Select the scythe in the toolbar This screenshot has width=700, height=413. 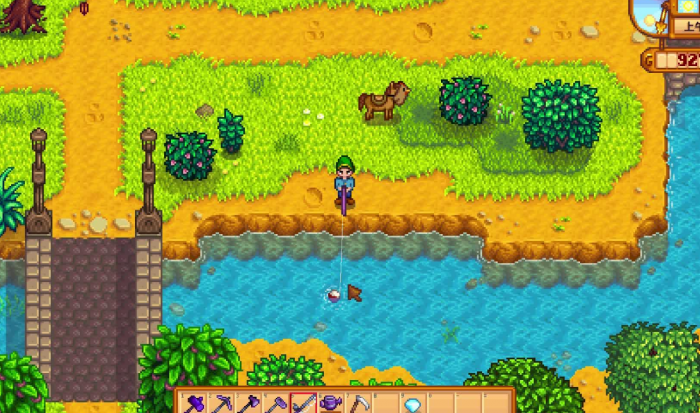[x=358, y=404]
